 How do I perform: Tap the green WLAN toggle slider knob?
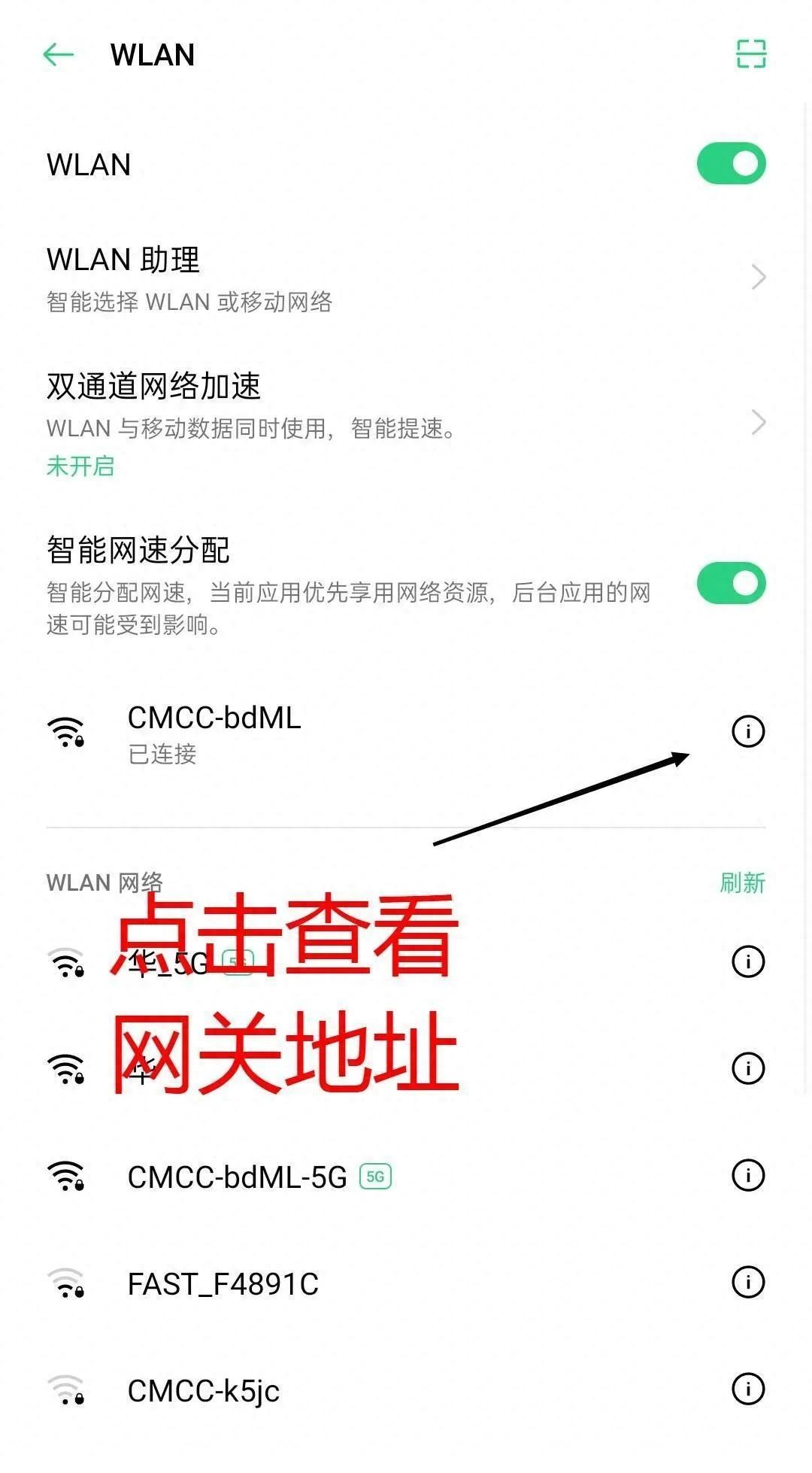[744, 163]
